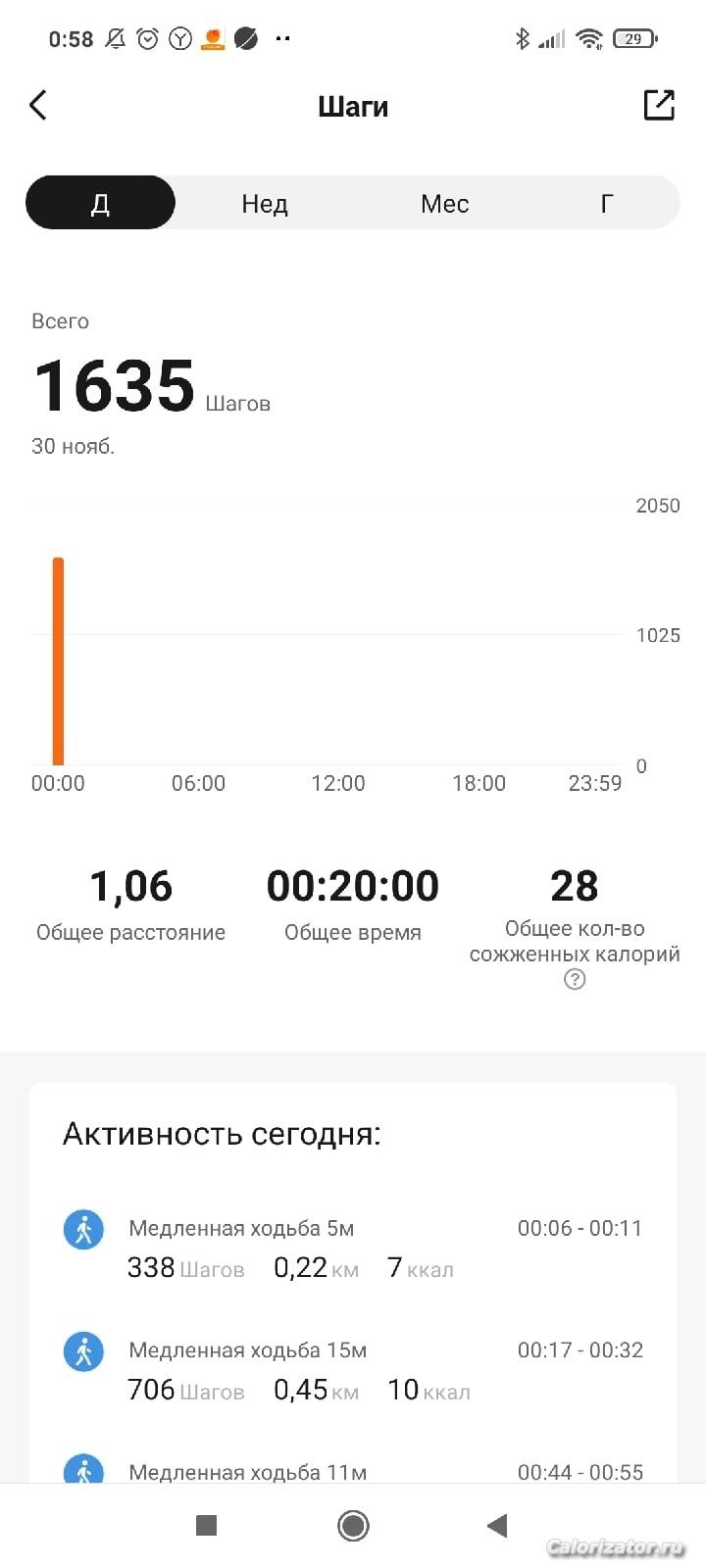Share the steps report
Viewport: 706px width, 1568px height.
click(659, 105)
